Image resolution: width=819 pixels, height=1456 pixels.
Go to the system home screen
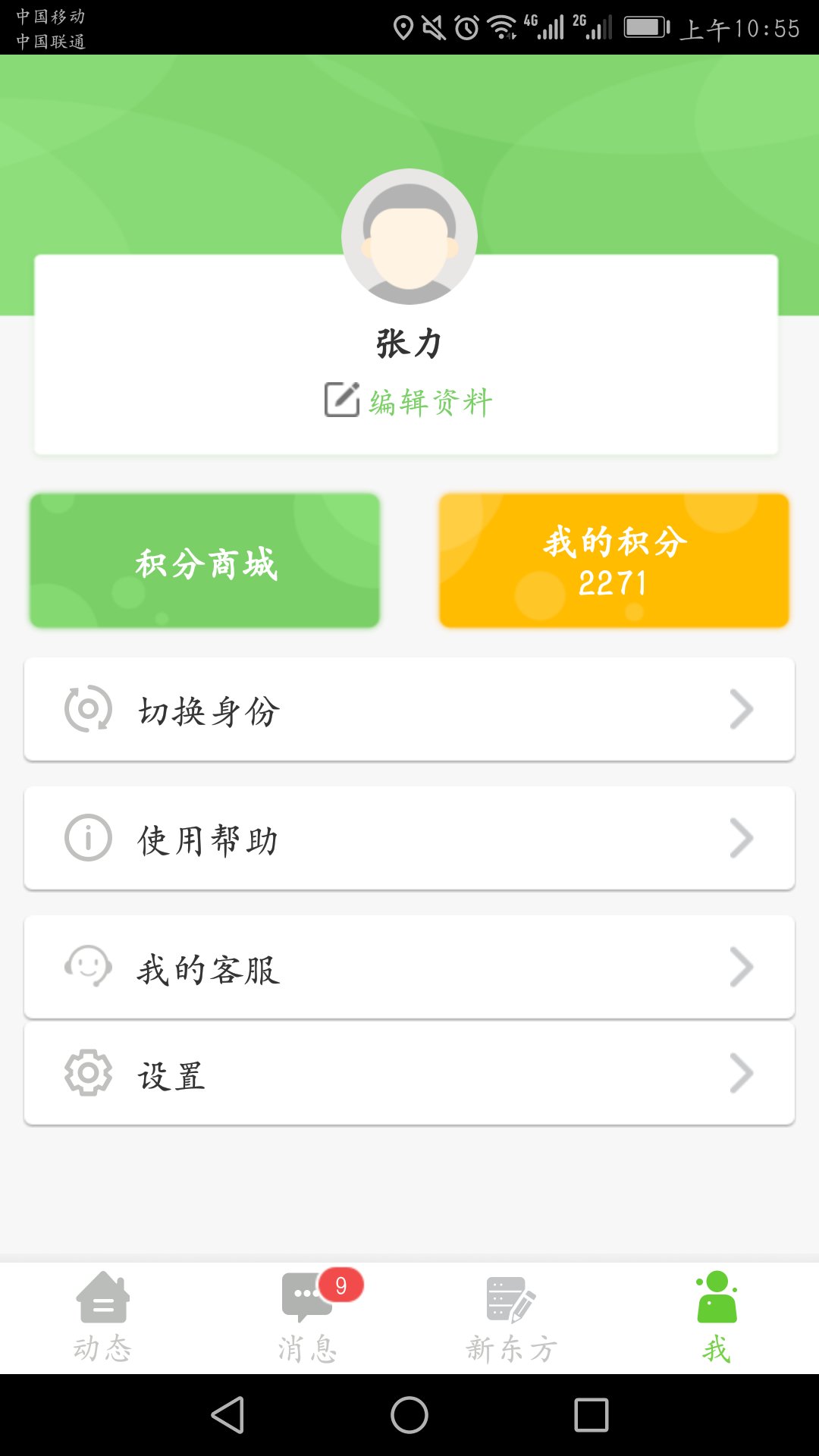[x=409, y=1415]
